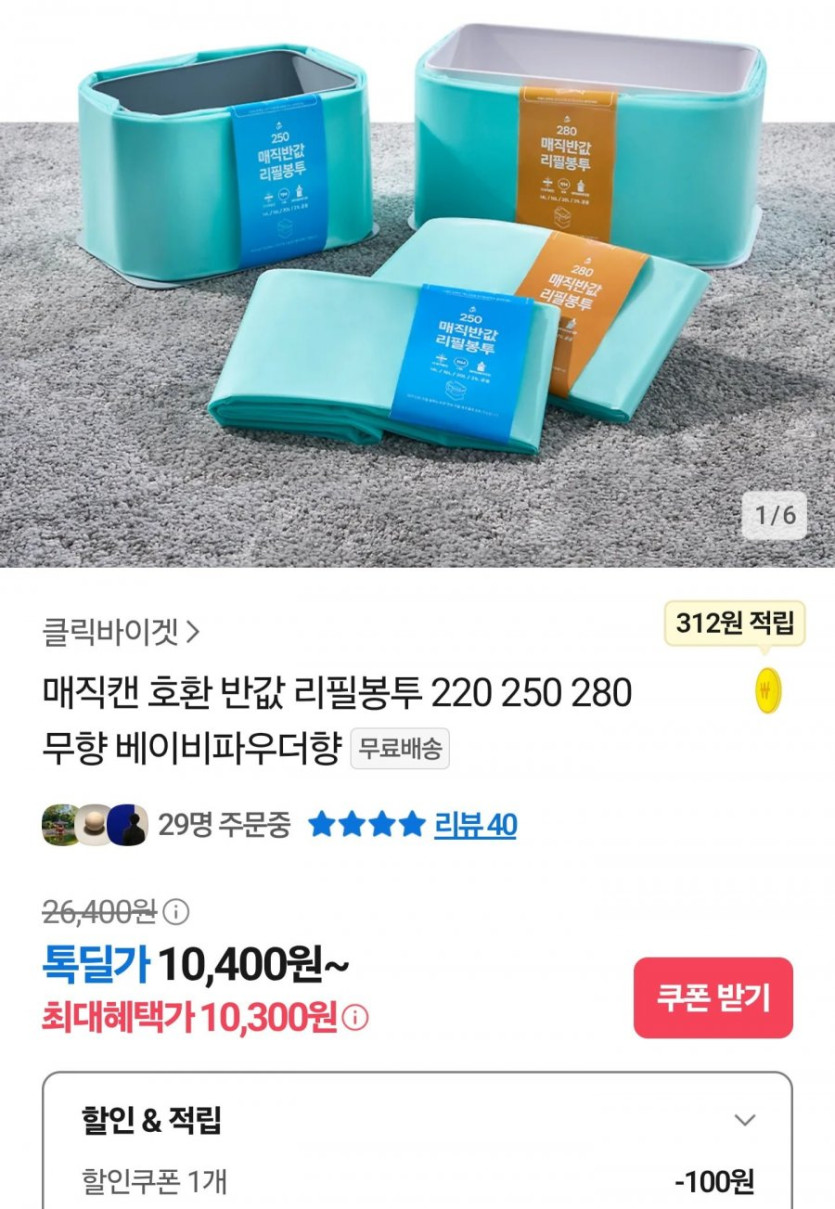The width and height of the screenshot is (835, 1209).
Task: Show info about 최대혜택가 10,300원
Action: coord(356,1018)
